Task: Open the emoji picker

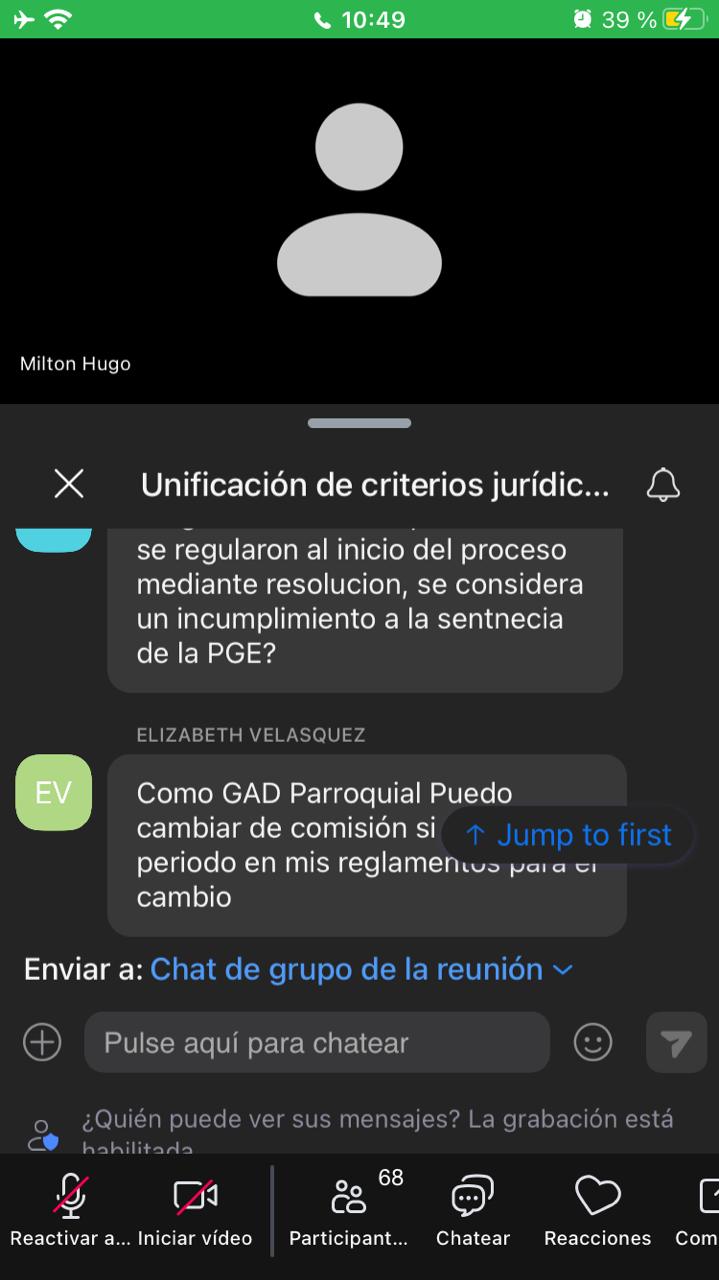Action: pyautogui.click(x=593, y=1042)
